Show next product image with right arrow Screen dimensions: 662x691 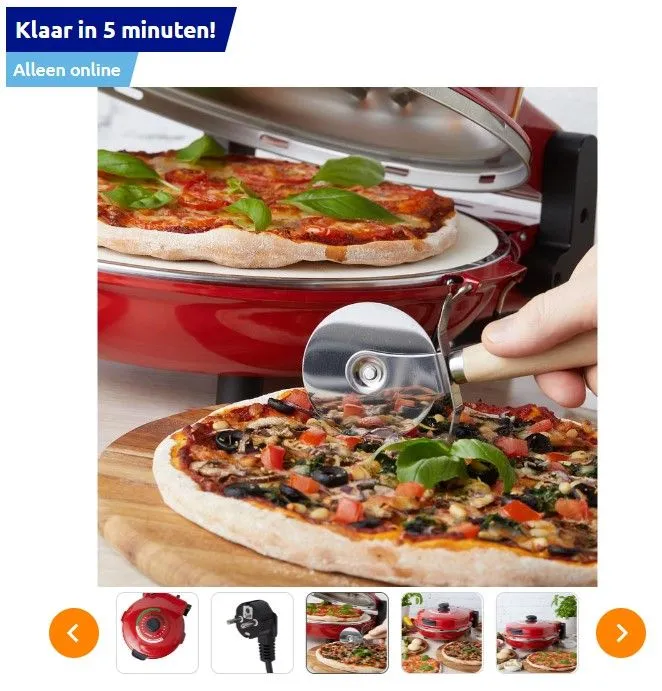pos(620,633)
